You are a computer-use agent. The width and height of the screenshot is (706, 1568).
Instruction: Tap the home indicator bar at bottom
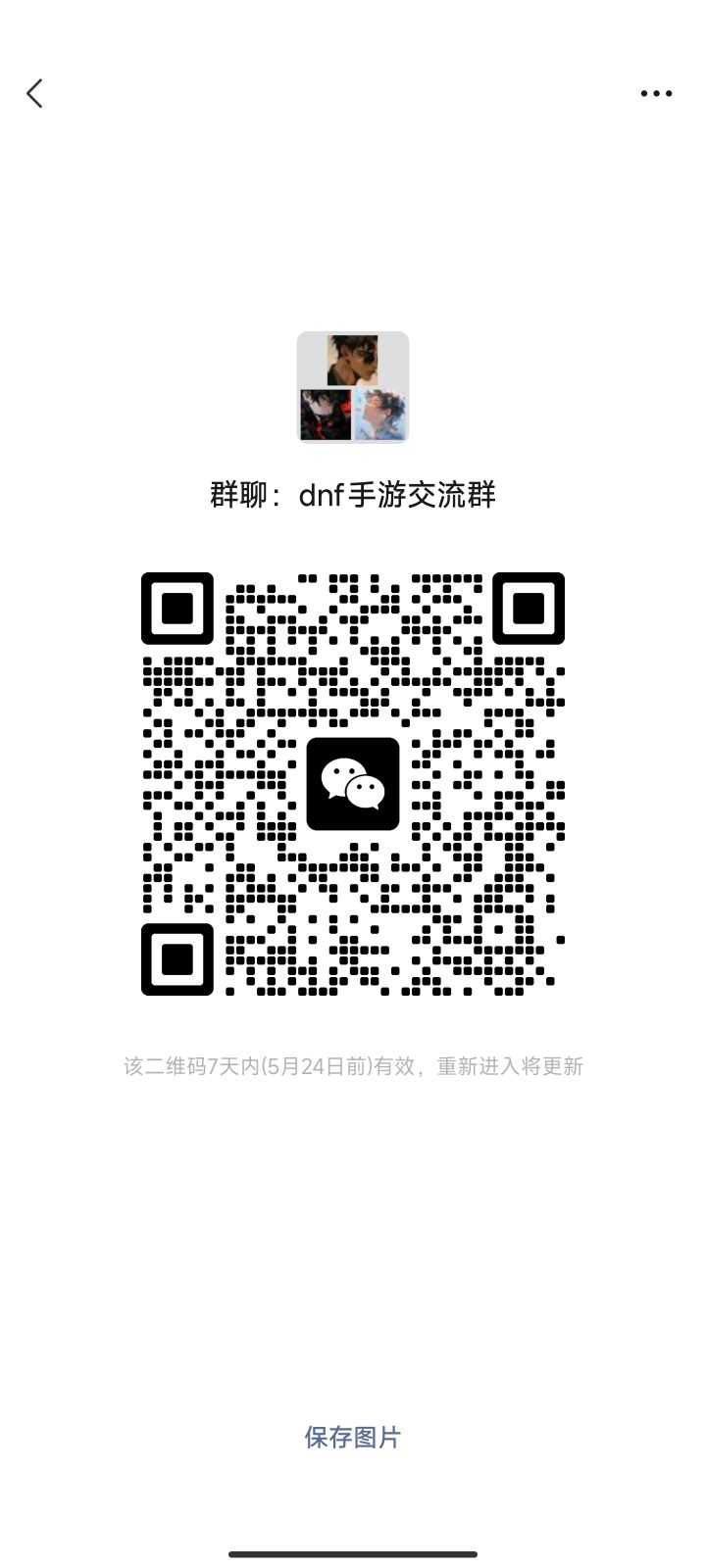point(353,1552)
